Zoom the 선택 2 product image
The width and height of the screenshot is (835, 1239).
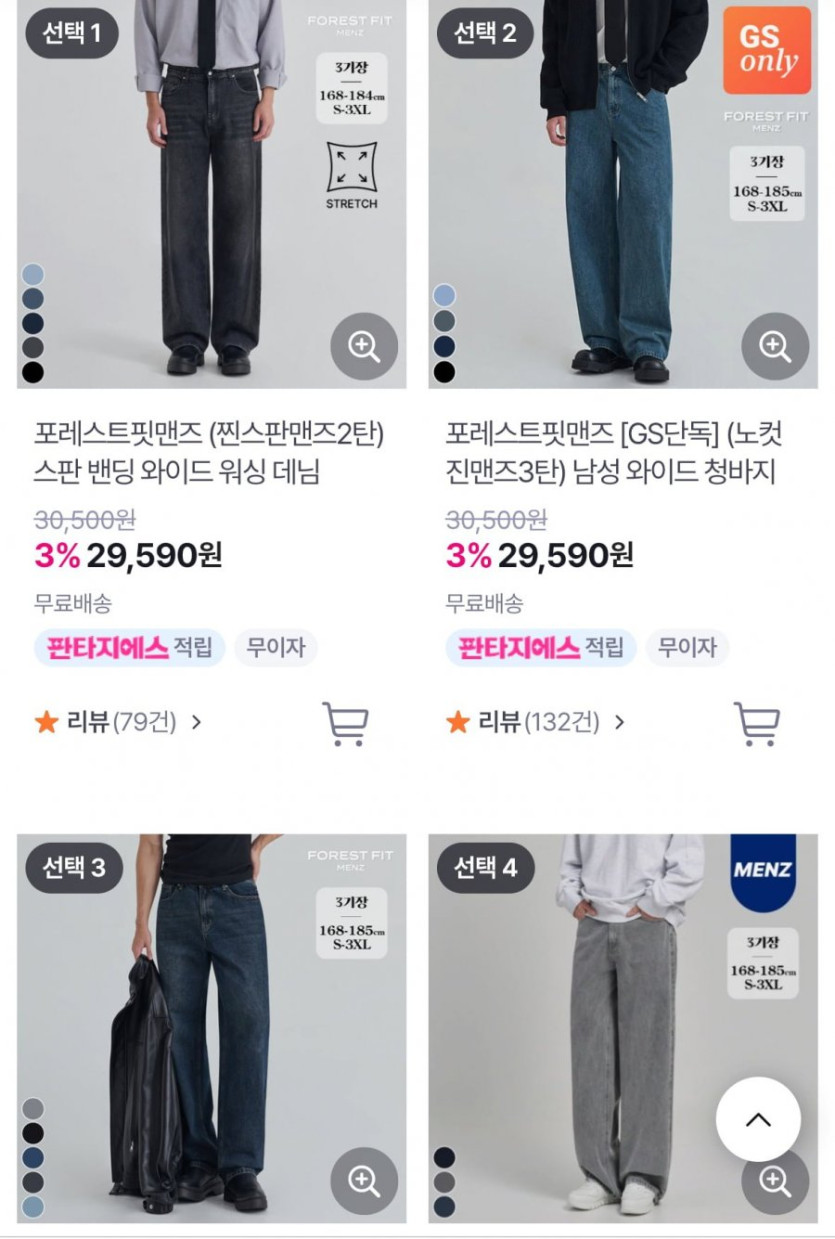pos(775,346)
